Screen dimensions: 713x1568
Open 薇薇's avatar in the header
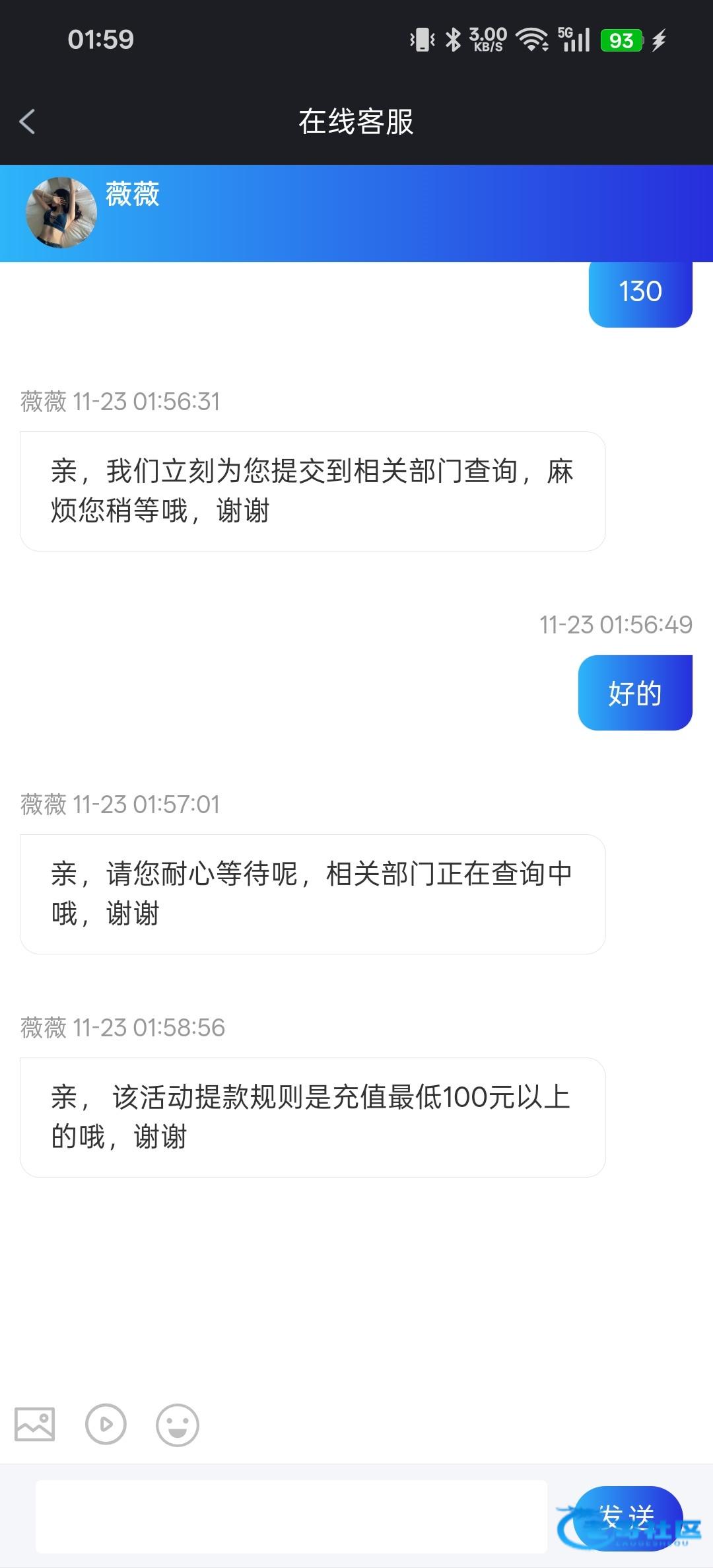[x=61, y=213]
